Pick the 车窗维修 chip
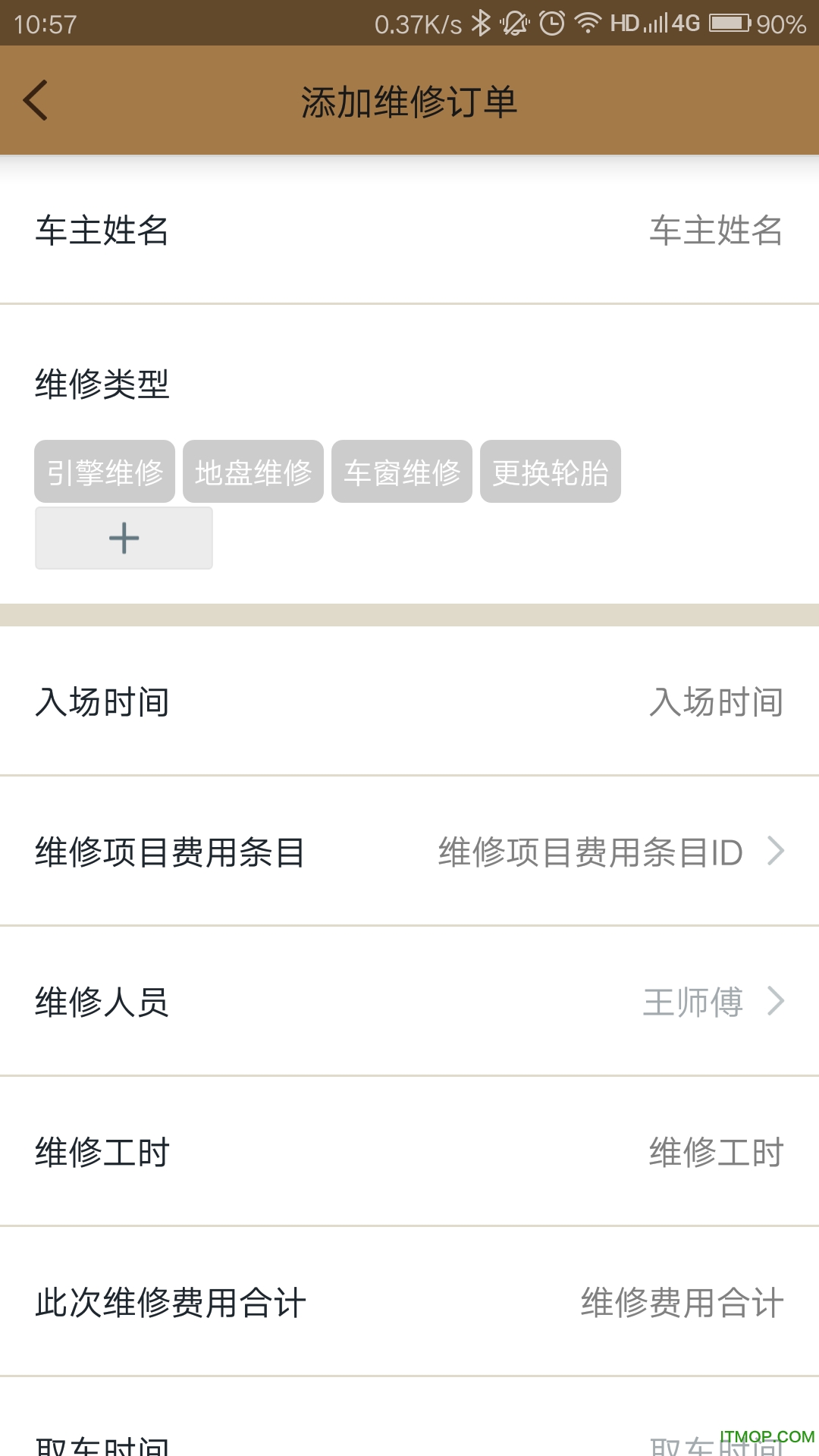This screenshot has width=819, height=1456. 402,472
